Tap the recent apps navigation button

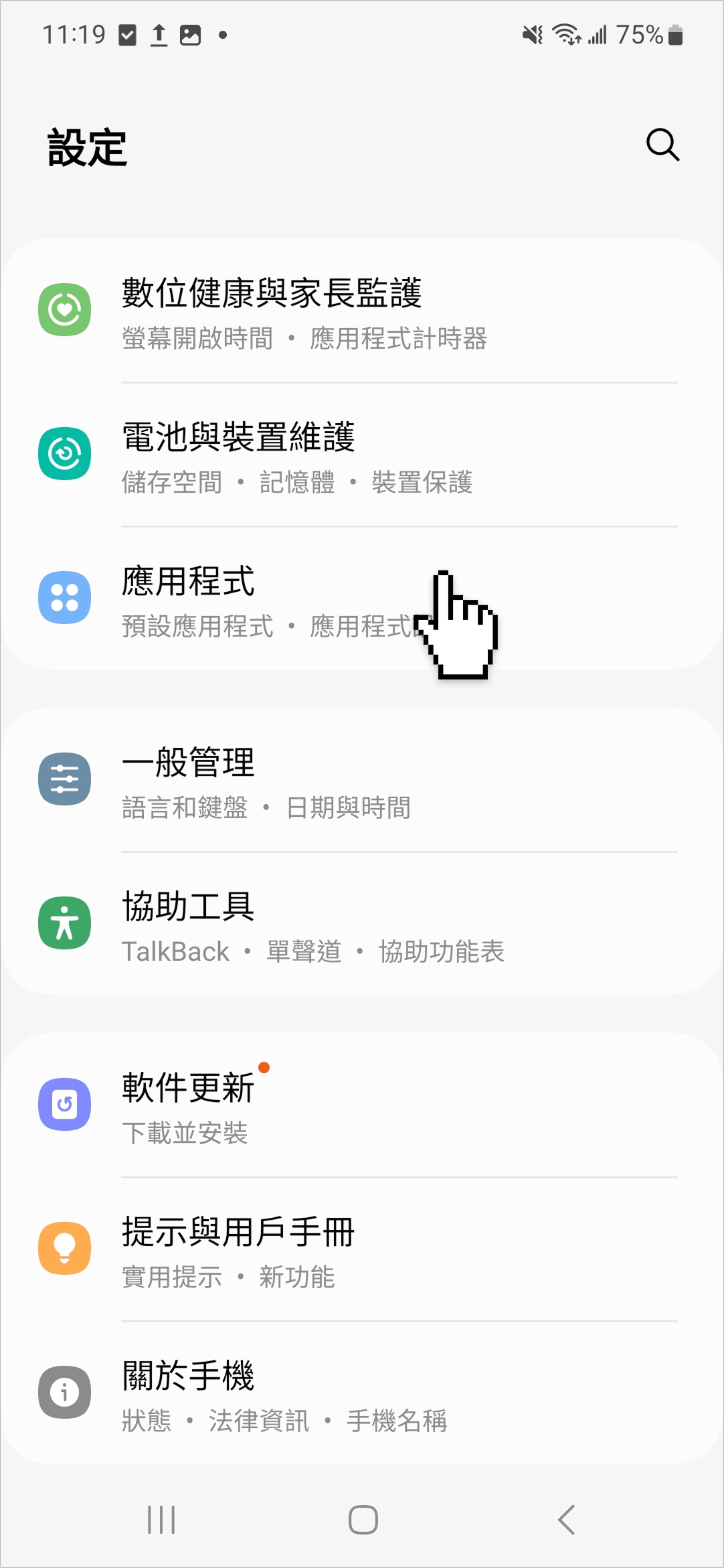tap(161, 1519)
